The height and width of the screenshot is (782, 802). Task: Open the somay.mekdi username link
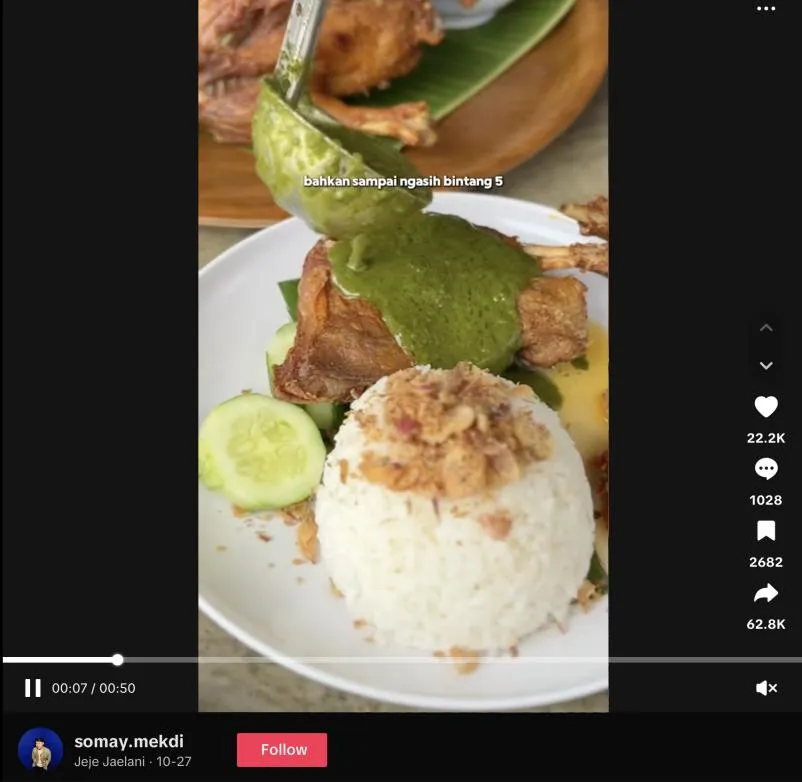(129, 741)
